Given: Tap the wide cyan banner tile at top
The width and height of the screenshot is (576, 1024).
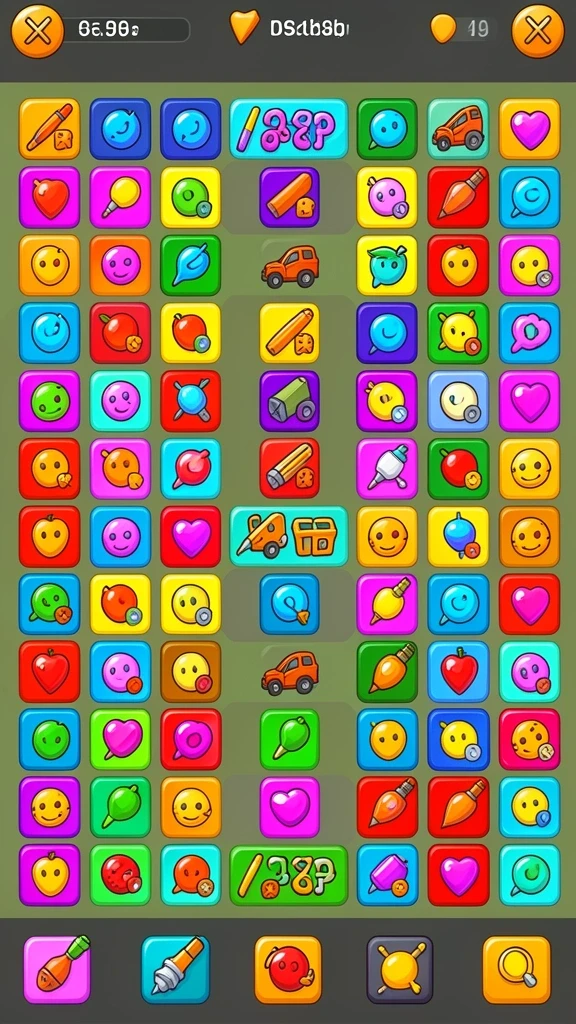Looking at the screenshot, I should [289, 129].
